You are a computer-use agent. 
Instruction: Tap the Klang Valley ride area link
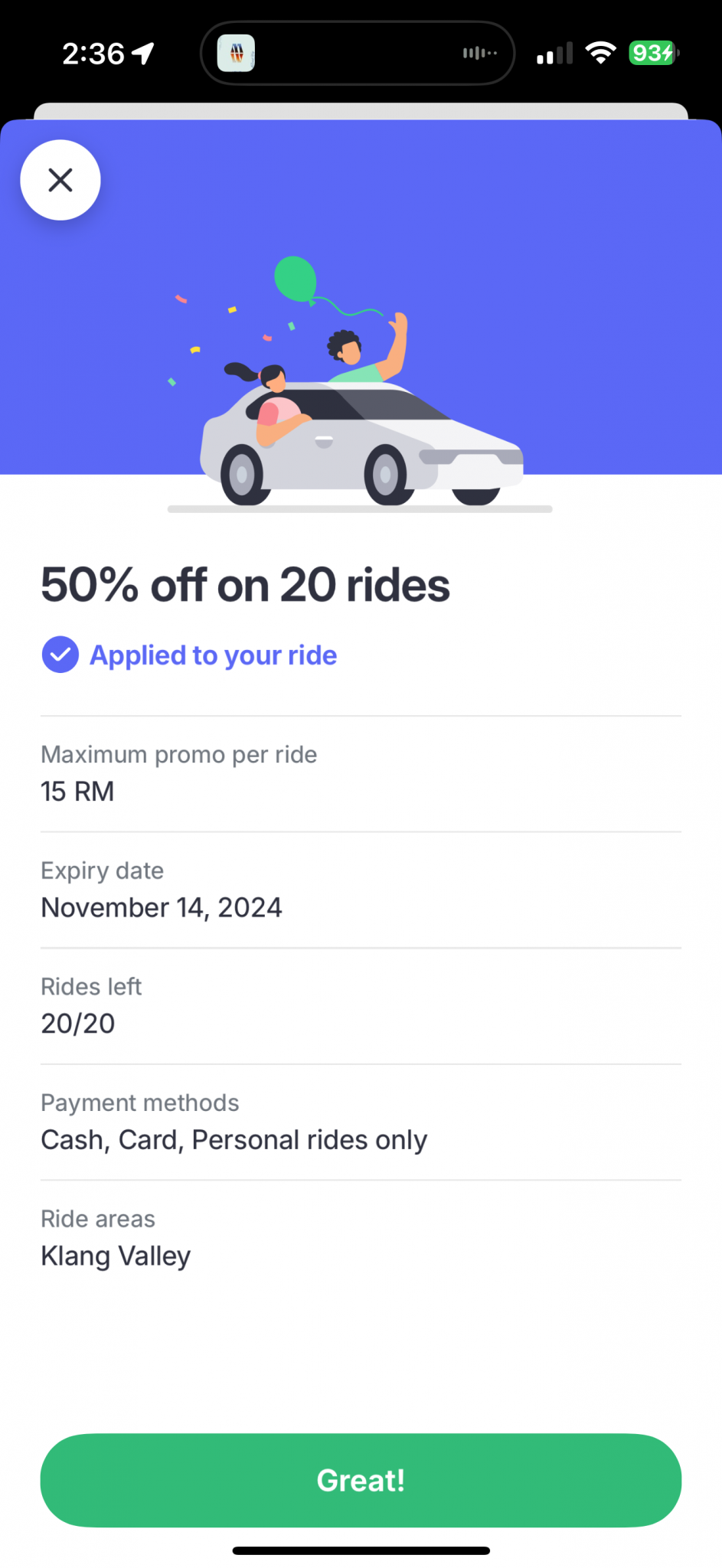[x=115, y=1255]
